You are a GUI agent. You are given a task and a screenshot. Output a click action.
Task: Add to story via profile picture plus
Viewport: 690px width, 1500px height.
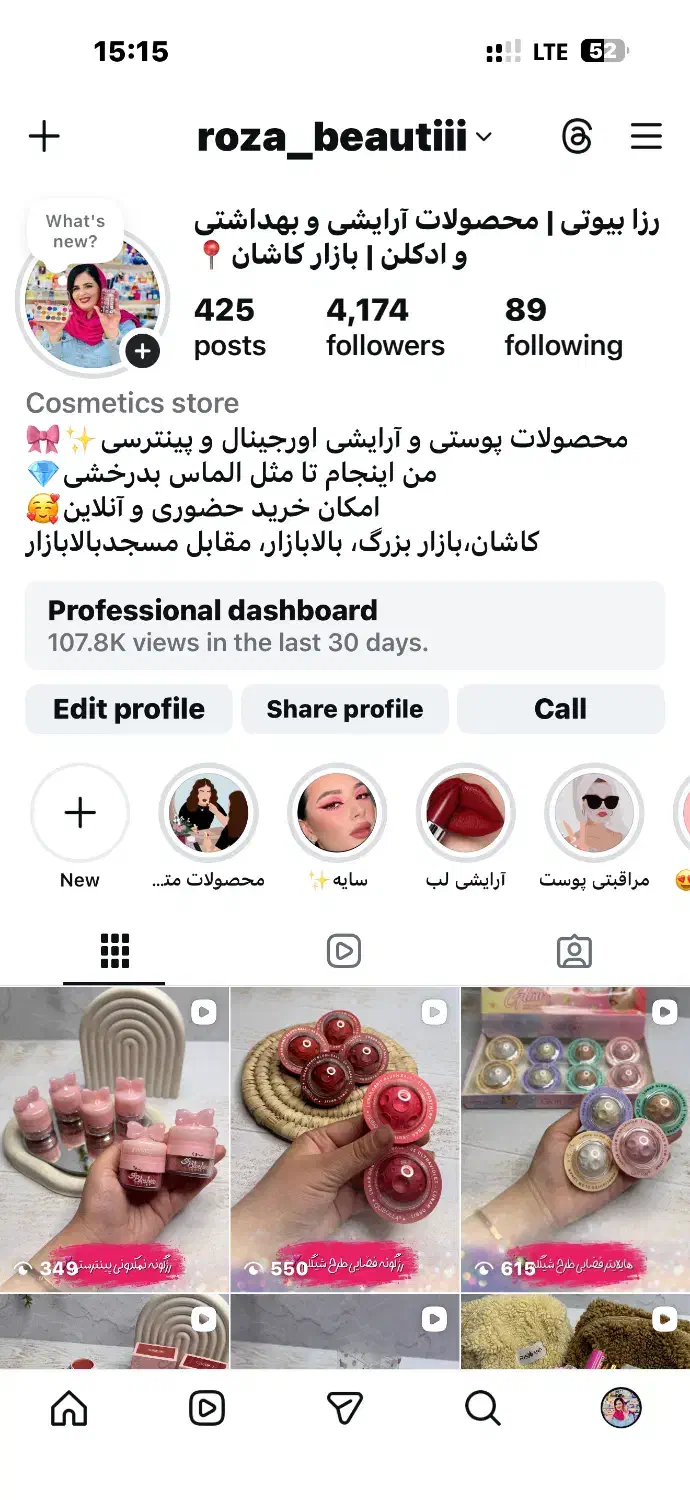click(x=143, y=350)
